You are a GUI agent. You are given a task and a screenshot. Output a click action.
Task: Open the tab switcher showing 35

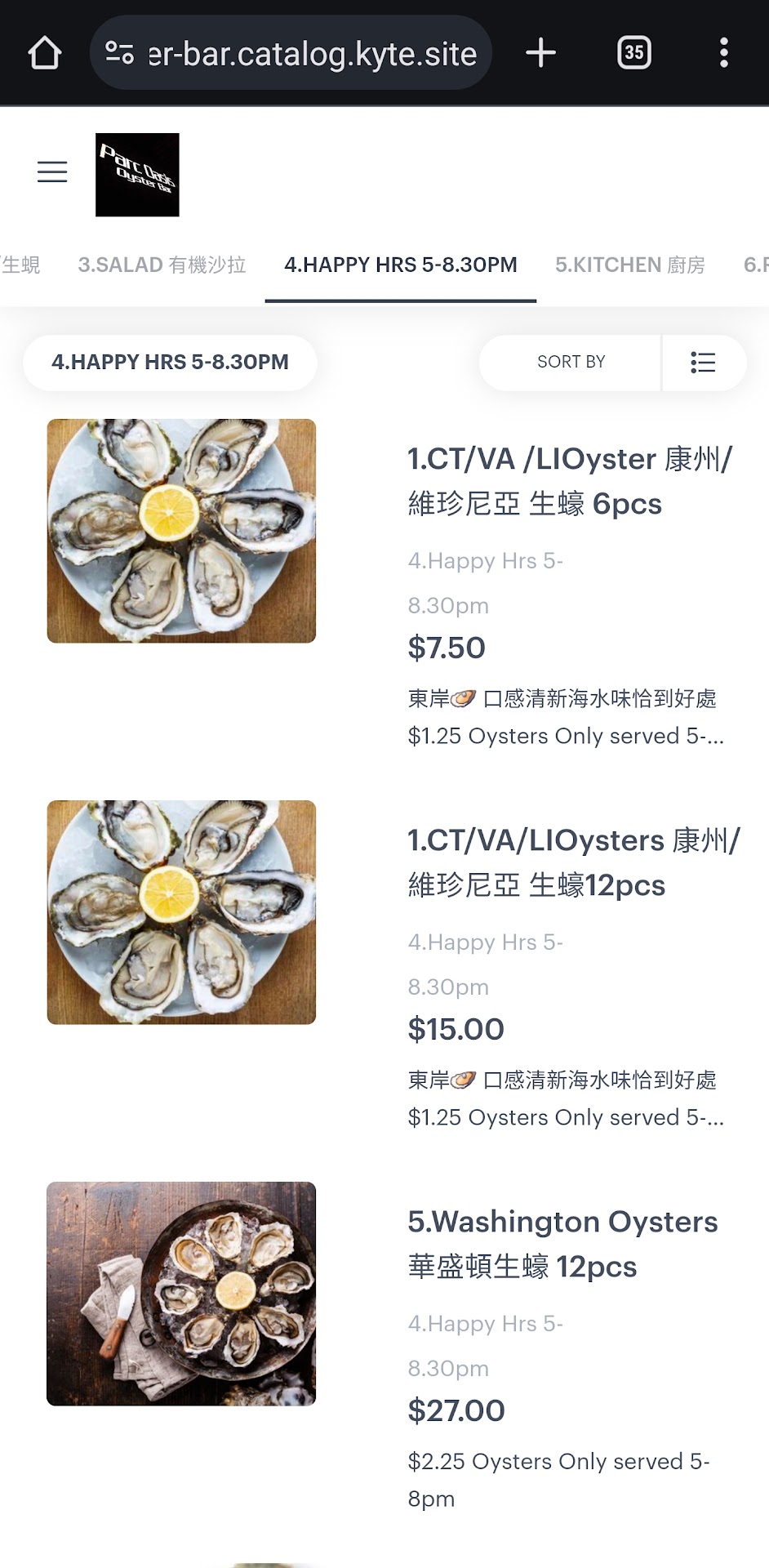pos(633,53)
